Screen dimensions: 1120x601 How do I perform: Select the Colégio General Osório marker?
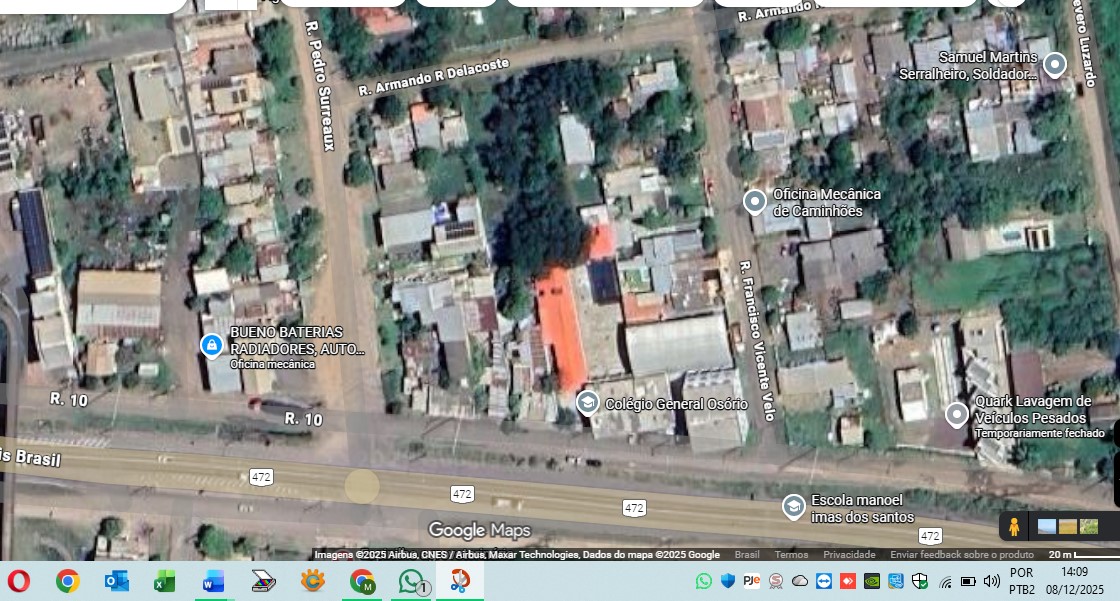click(x=588, y=403)
